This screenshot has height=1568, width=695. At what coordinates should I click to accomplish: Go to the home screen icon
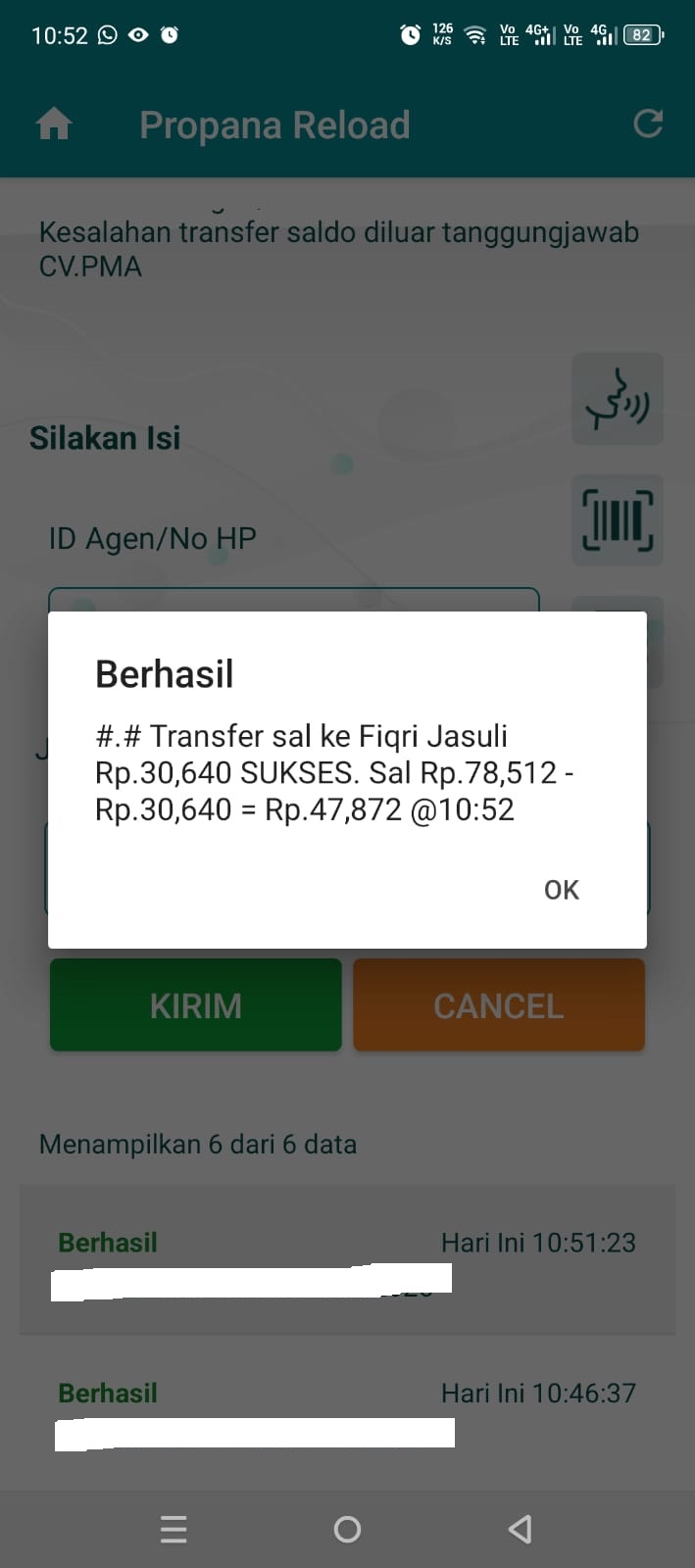(54, 124)
